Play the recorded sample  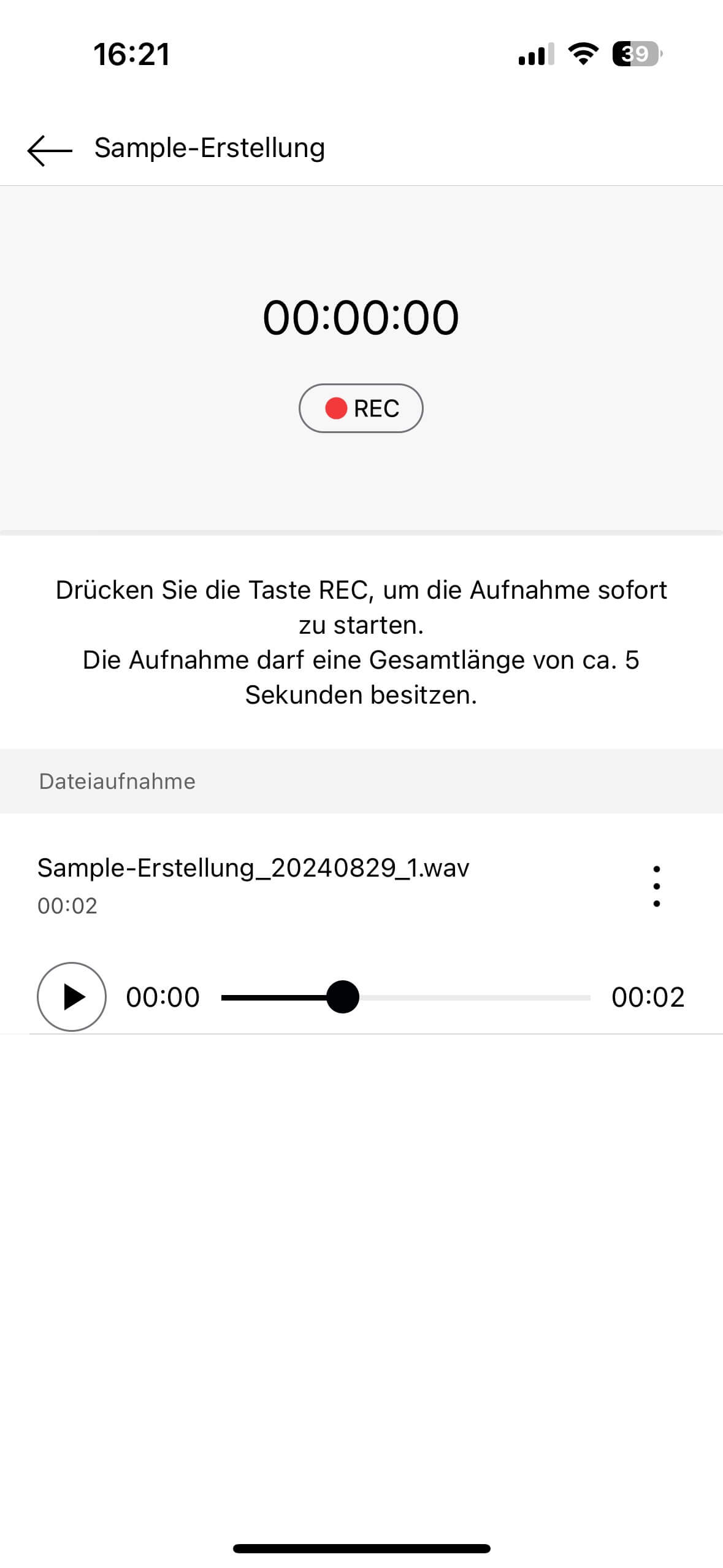(x=72, y=996)
